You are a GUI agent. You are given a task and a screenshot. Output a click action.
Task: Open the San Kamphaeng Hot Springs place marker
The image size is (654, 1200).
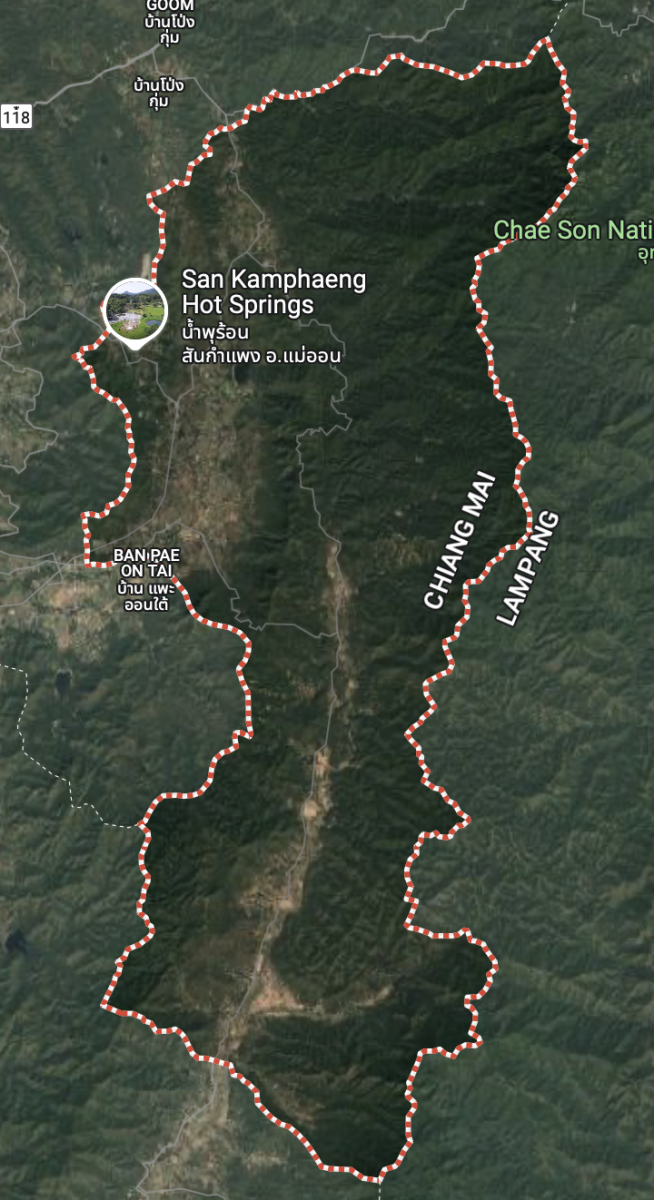[134, 308]
